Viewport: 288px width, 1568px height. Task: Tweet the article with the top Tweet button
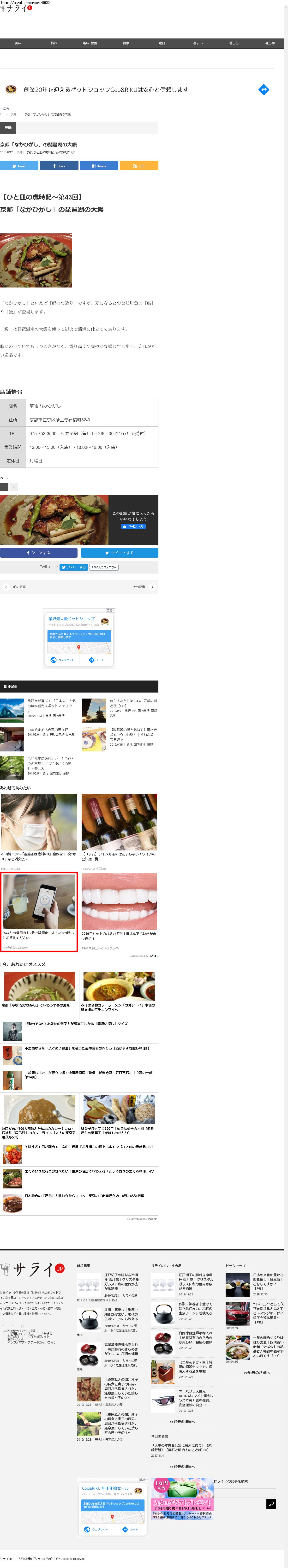(x=19, y=166)
